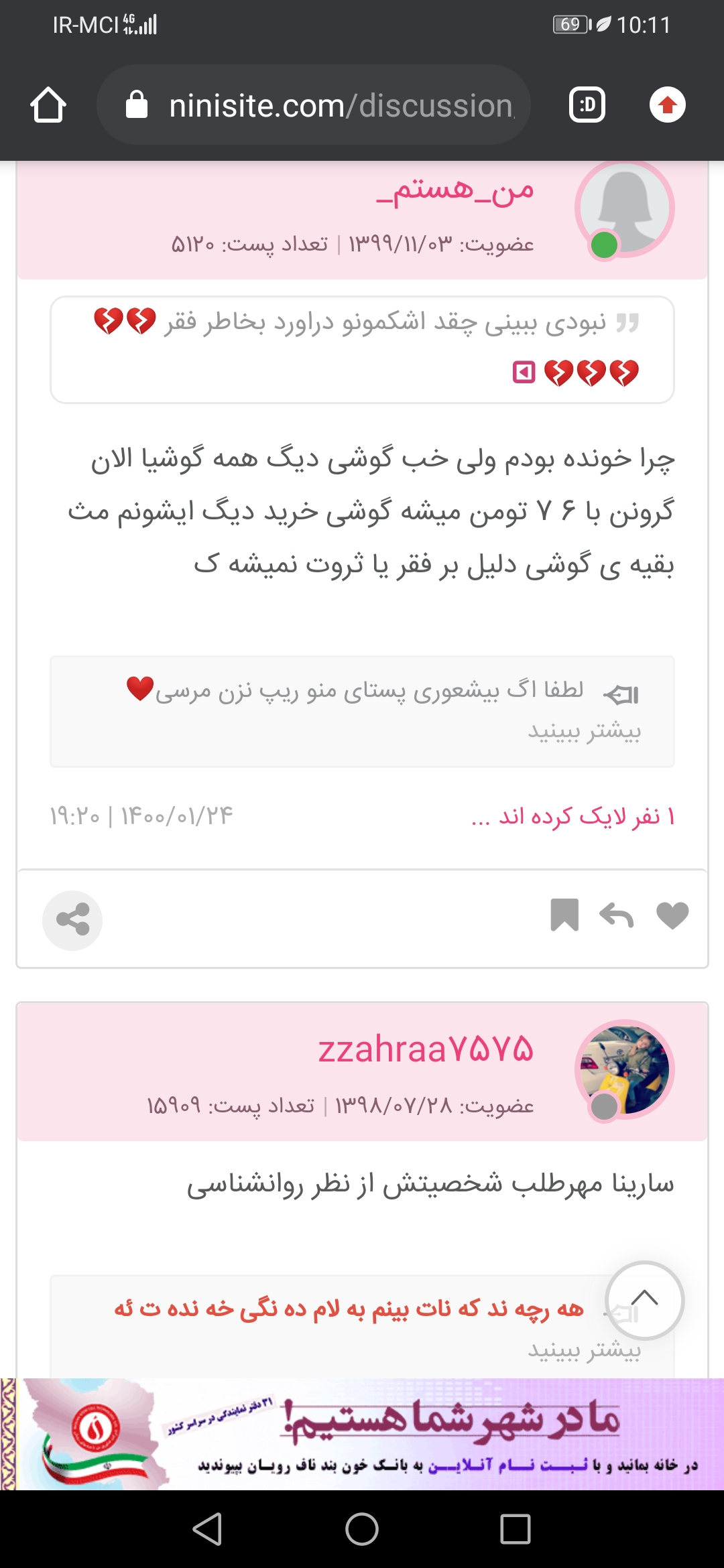This screenshot has width=724, height=1568.
Task: Open the browser home page
Action: [x=48, y=105]
